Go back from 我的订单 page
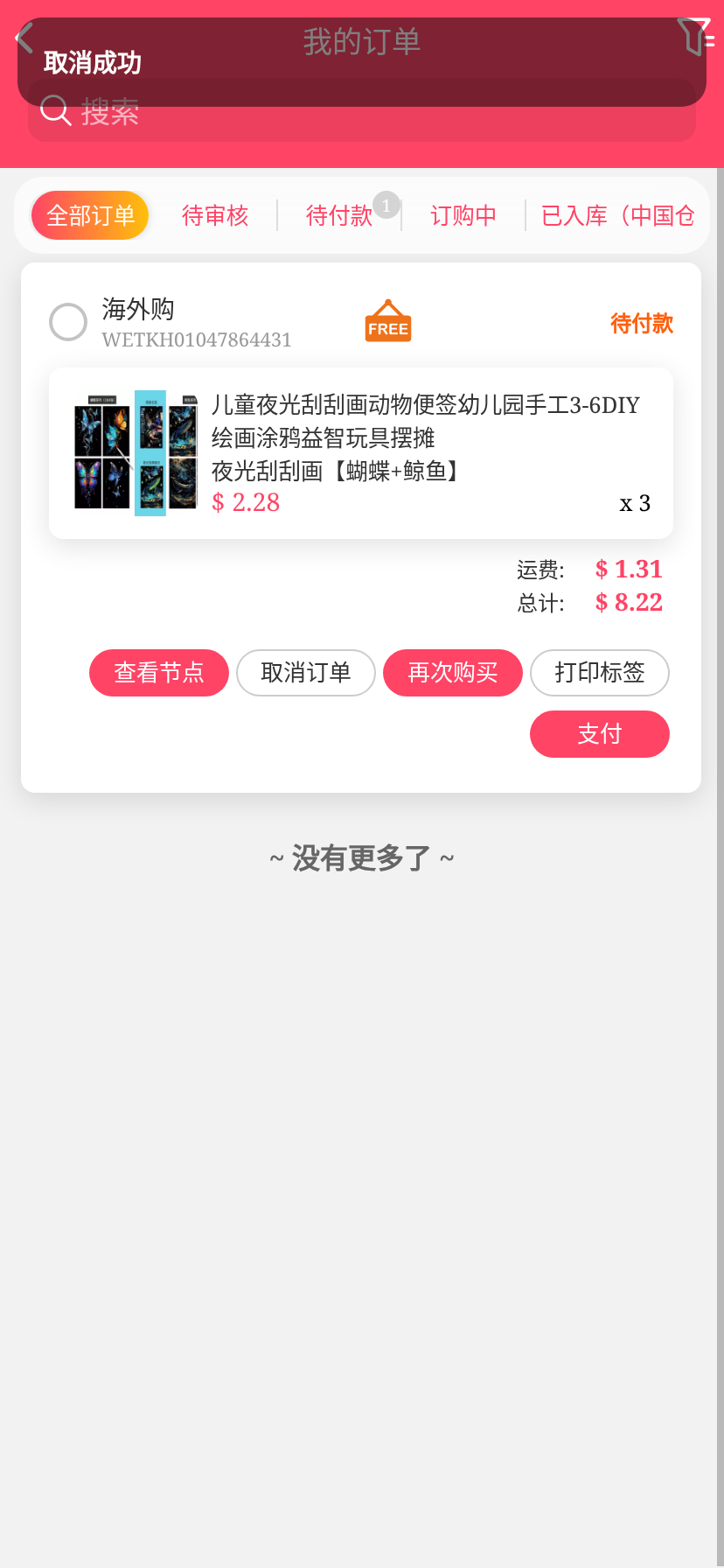The image size is (724, 1568). pos(24,38)
